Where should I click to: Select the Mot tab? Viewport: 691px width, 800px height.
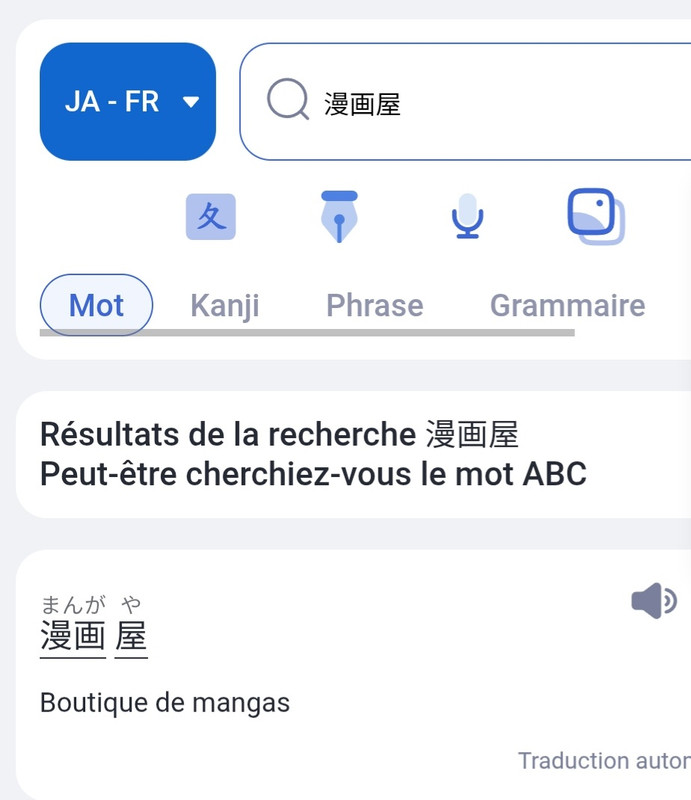pyautogui.click(x=96, y=305)
